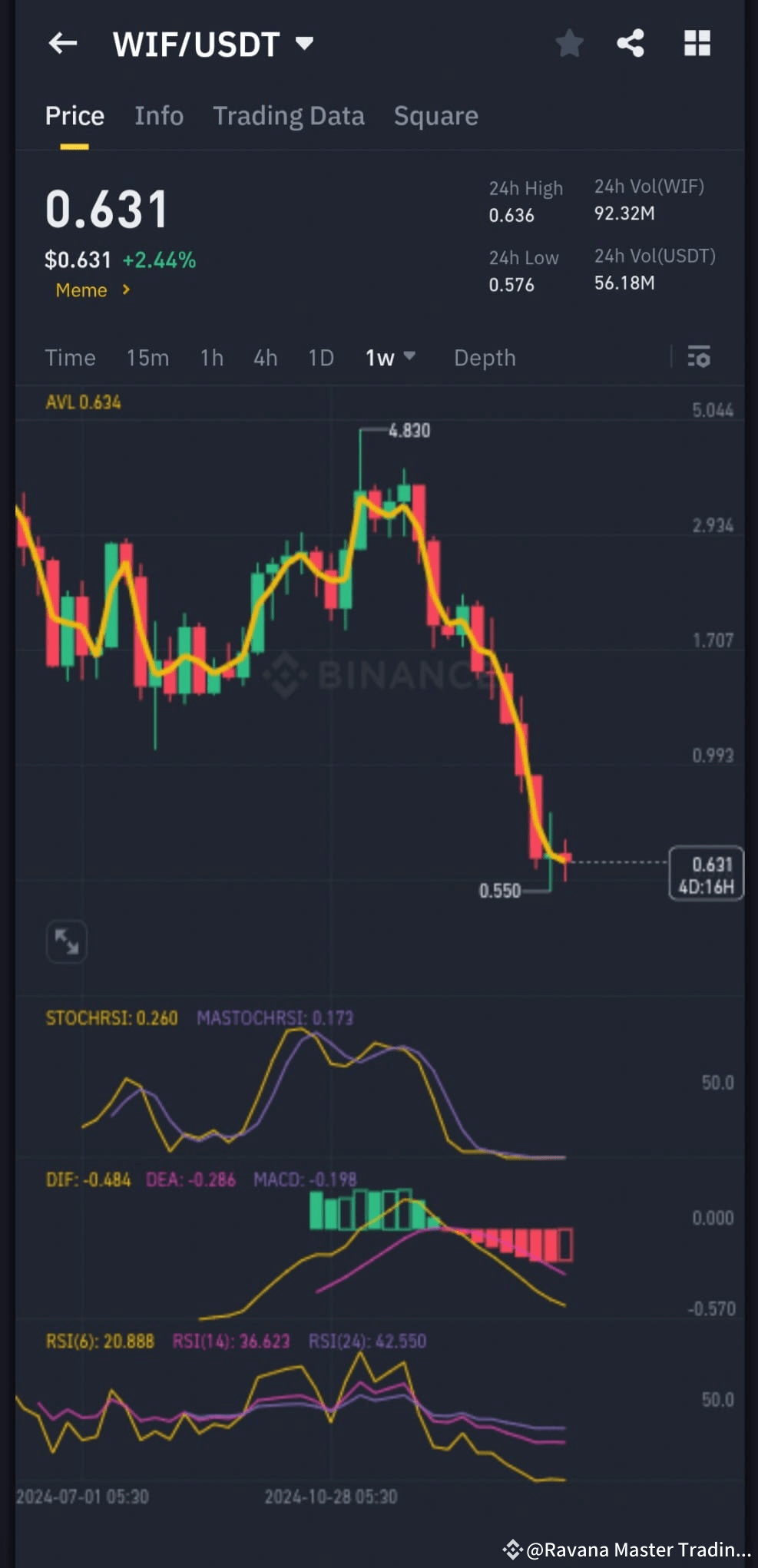758x1568 pixels.
Task: Switch chart to 15m interval
Action: [x=147, y=358]
